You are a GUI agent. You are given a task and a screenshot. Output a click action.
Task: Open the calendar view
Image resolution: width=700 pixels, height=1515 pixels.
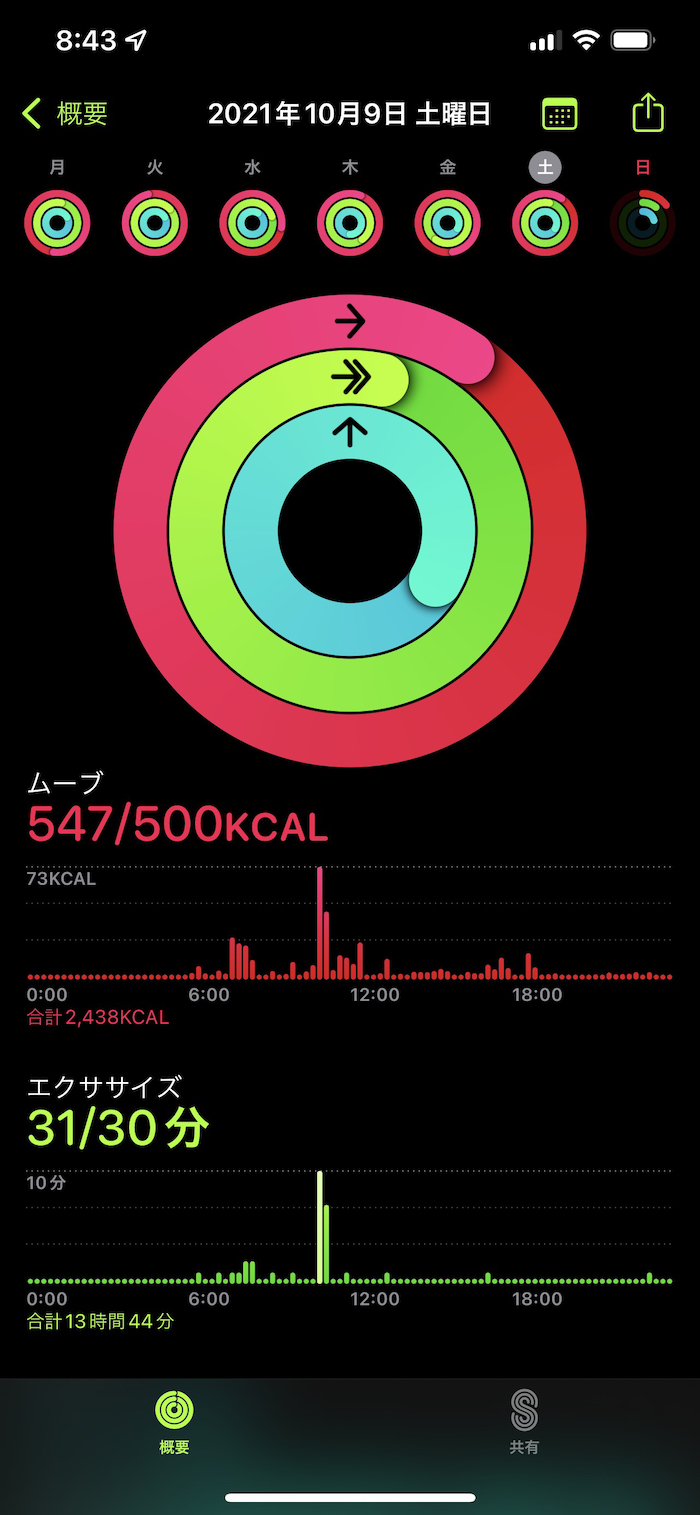(559, 114)
